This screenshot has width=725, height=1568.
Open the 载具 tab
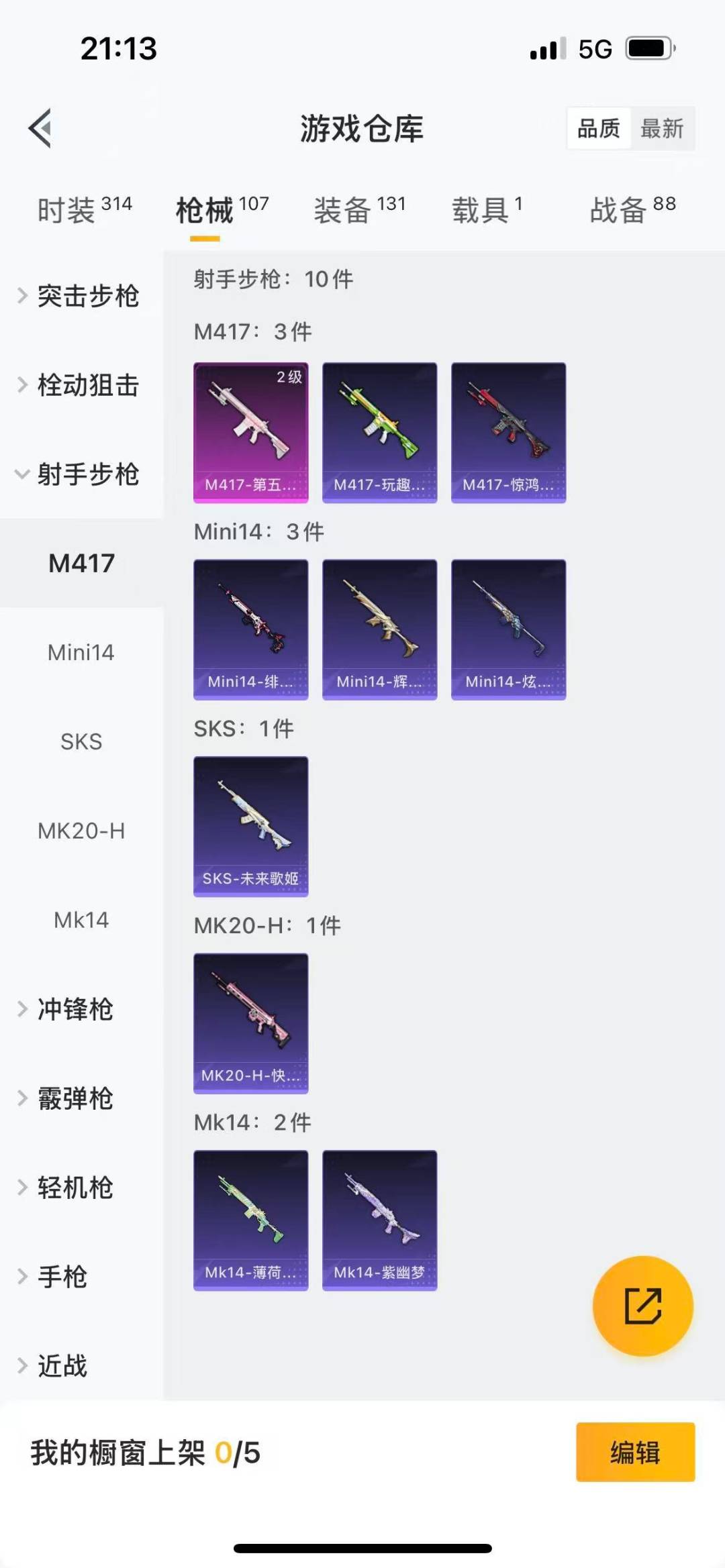pyautogui.click(x=487, y=210)
